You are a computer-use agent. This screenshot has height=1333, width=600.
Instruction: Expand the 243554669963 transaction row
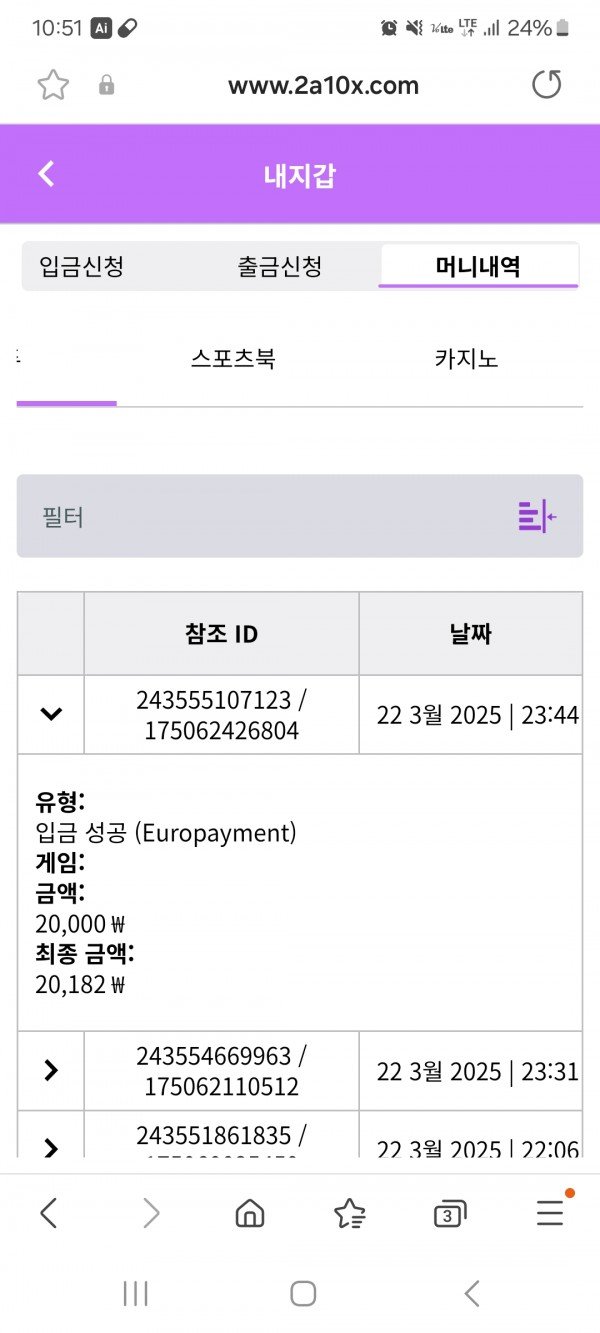click(x=51, y=1070)
